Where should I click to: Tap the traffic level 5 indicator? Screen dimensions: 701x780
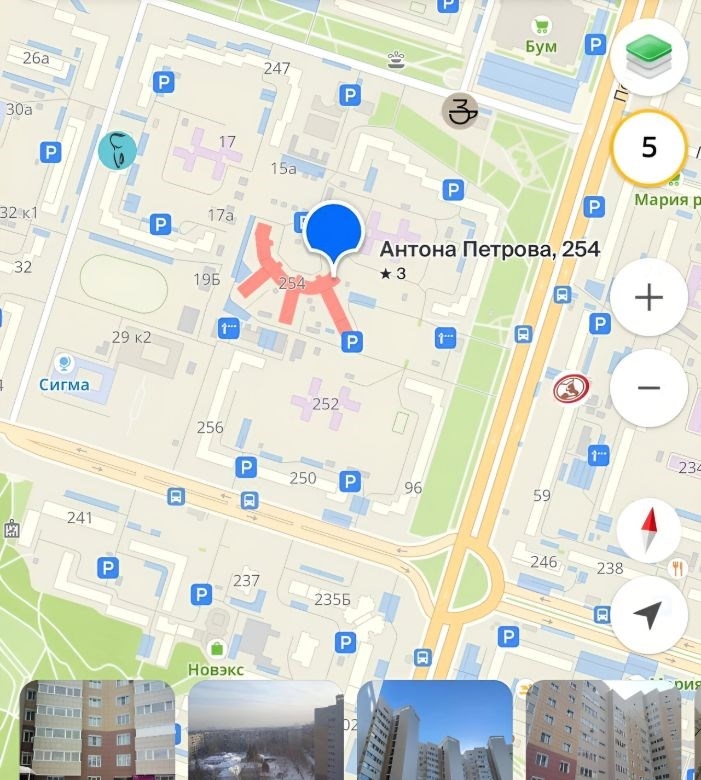648,149
